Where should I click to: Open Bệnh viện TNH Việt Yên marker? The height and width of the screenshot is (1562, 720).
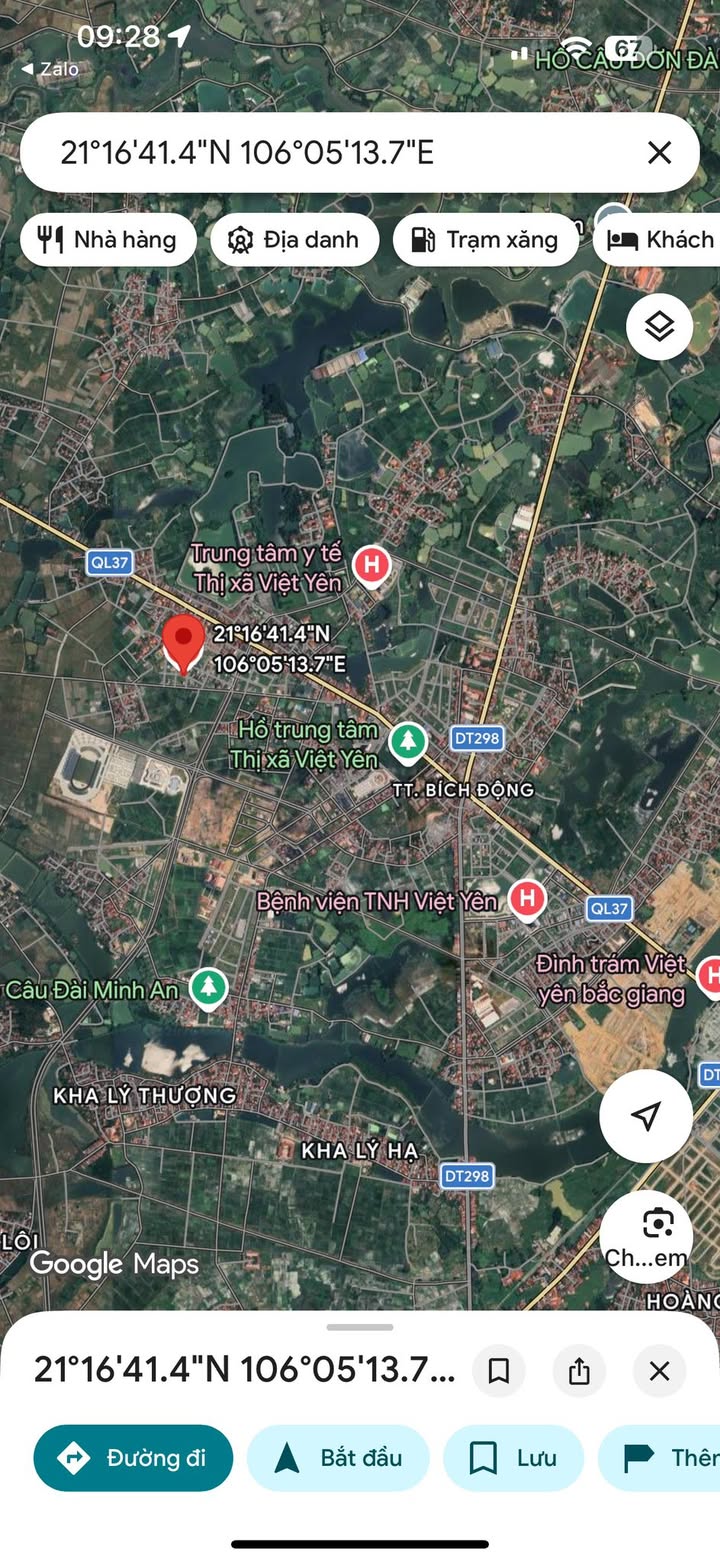click(x=526, y=899)
